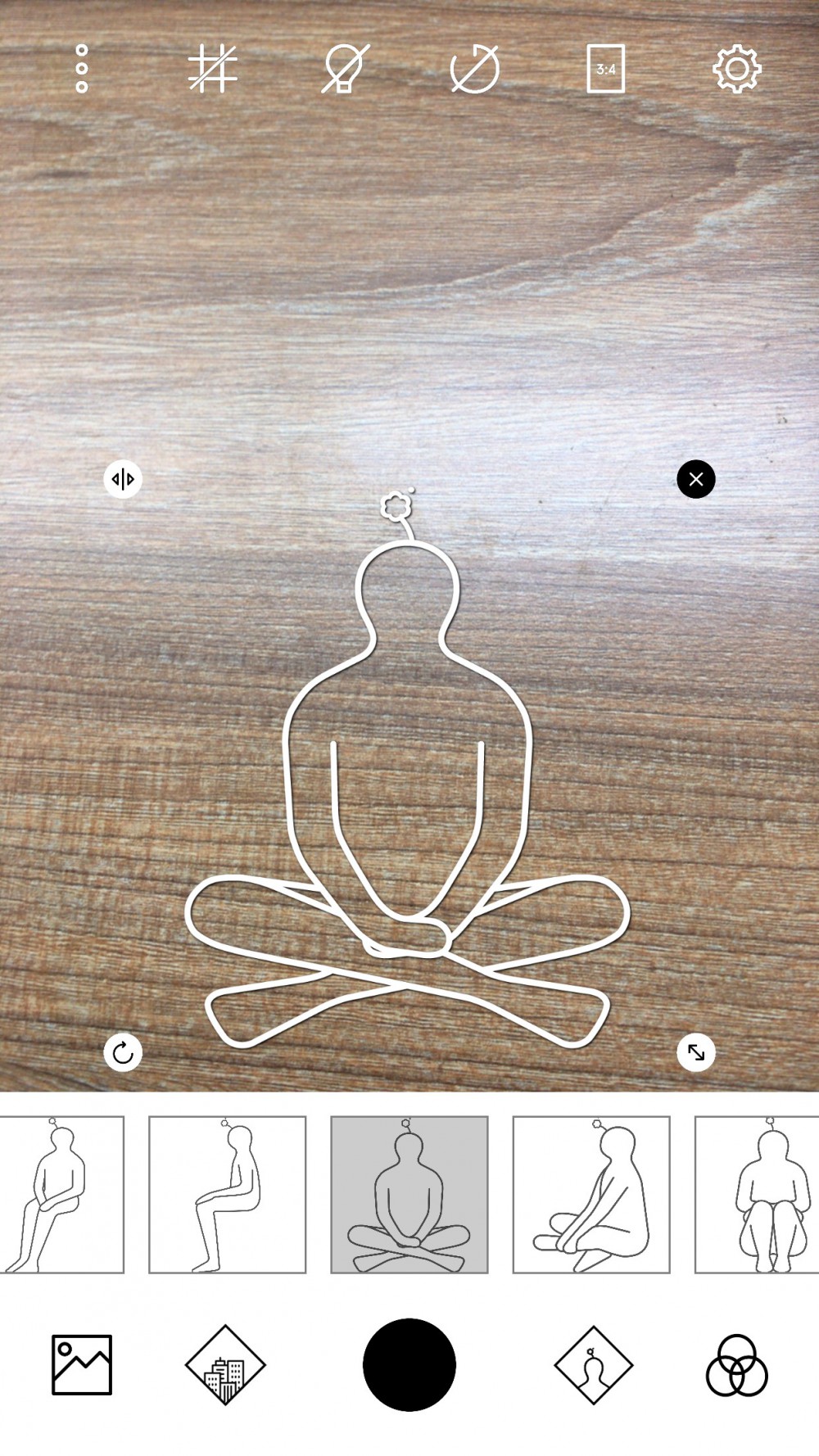The height and width of the screenshot is (1456, 819).
Task: Select the floor-sitting pose hugging knees sideways
Action: click(591, 1195)
